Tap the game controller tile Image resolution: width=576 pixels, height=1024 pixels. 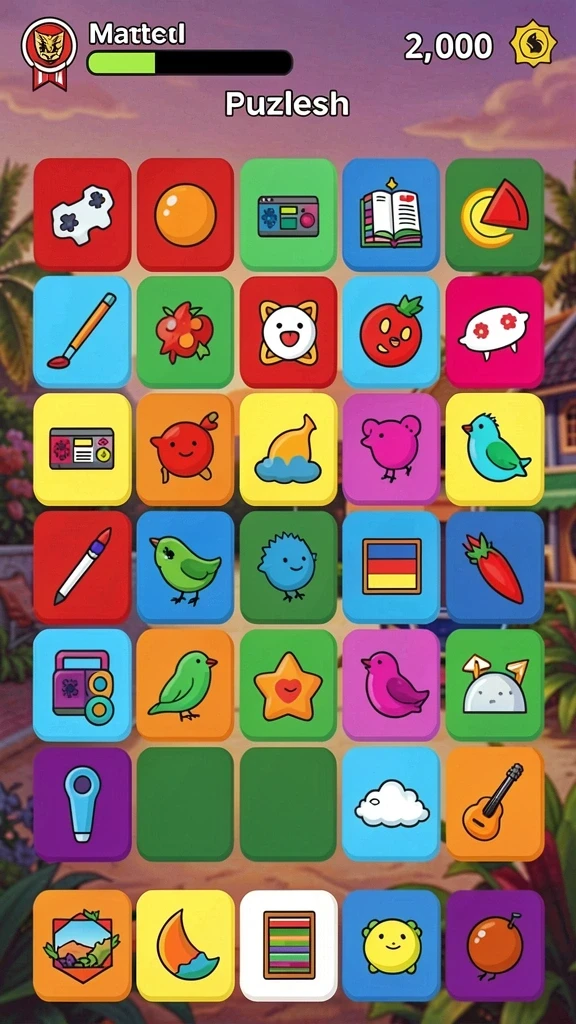point(82,215)
